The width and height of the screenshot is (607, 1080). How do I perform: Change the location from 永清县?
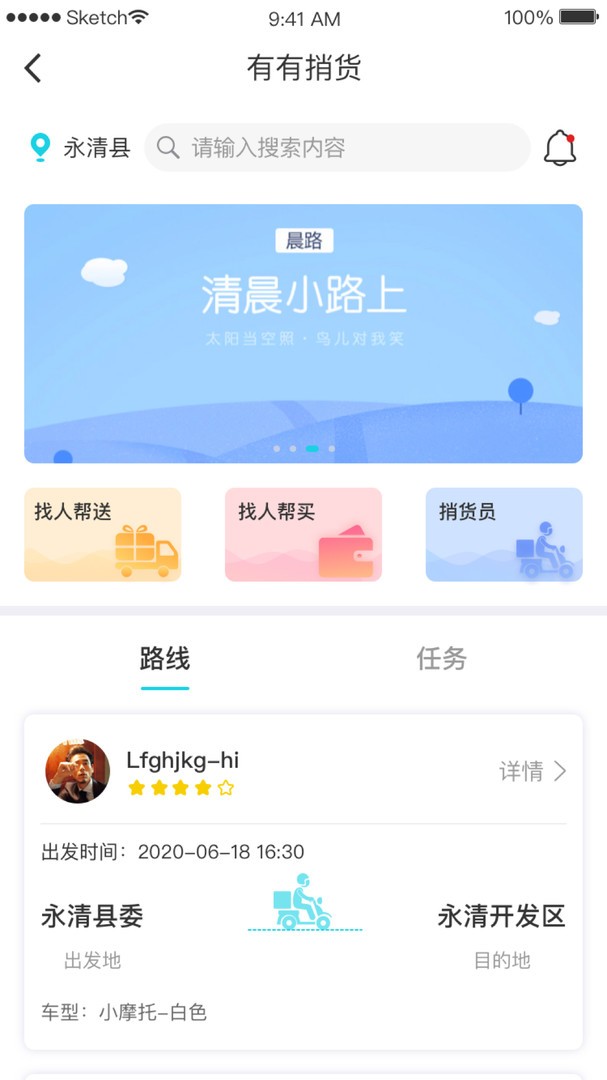coord(80,148)
